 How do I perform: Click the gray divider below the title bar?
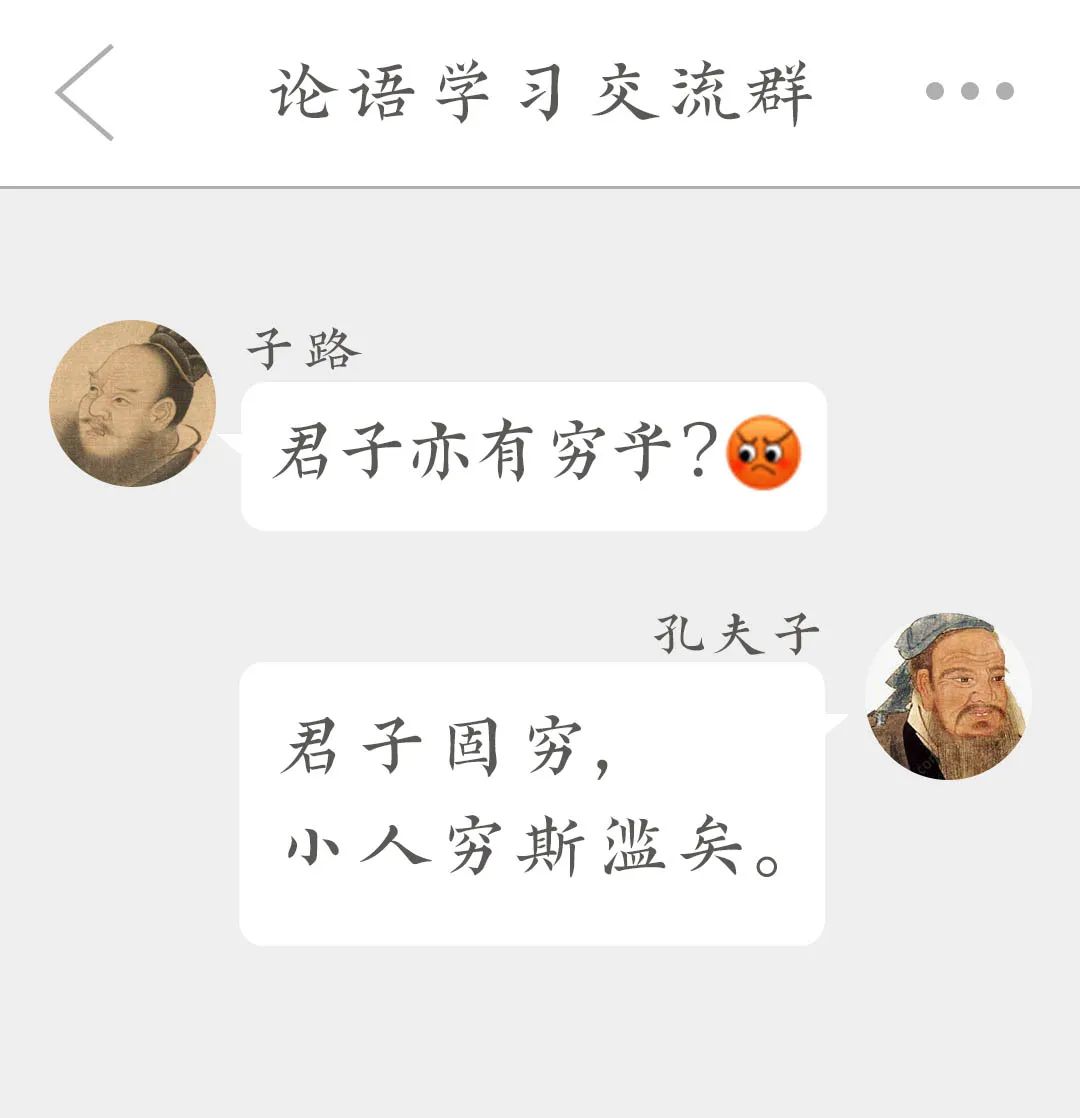(540, 183)
